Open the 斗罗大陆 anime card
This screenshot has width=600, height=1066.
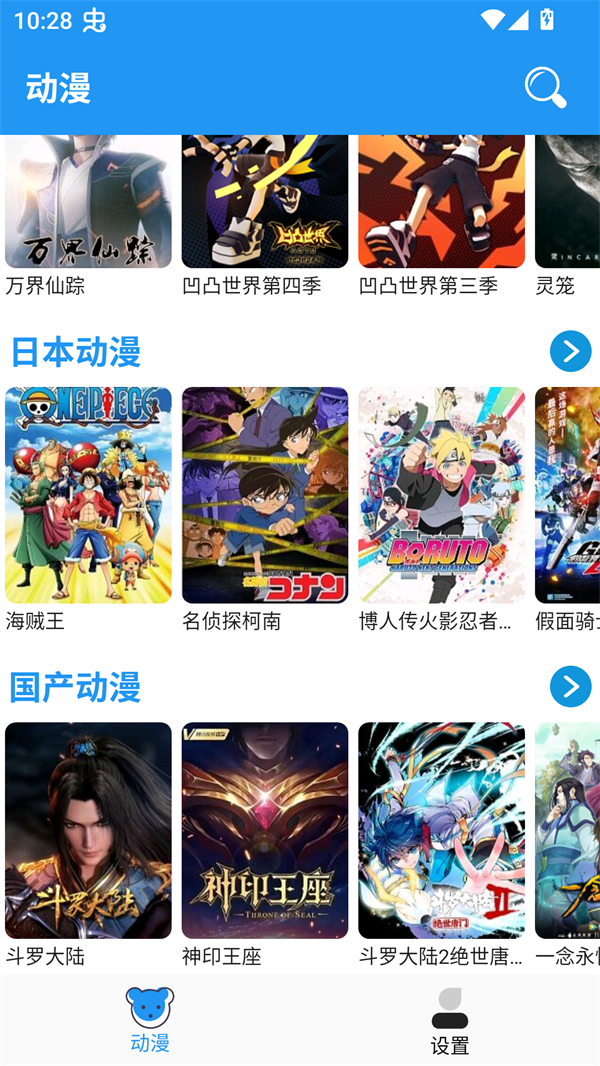(88, 830)
